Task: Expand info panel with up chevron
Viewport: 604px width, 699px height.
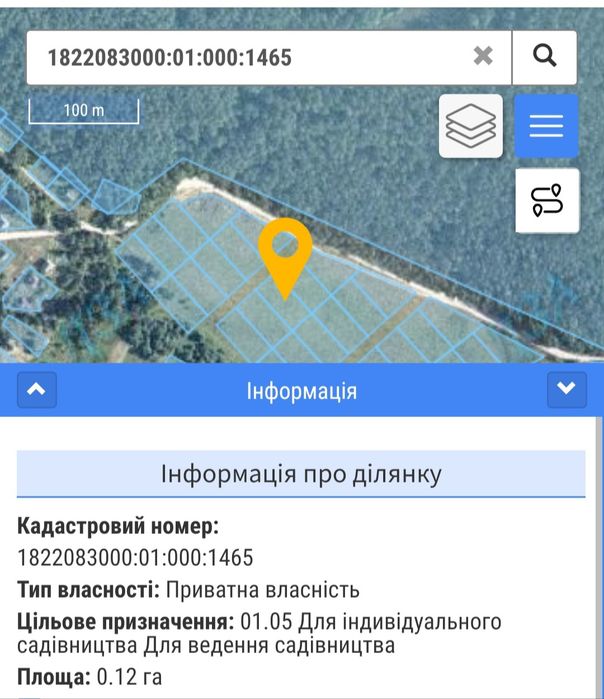Action: click(x=37, y=390)
